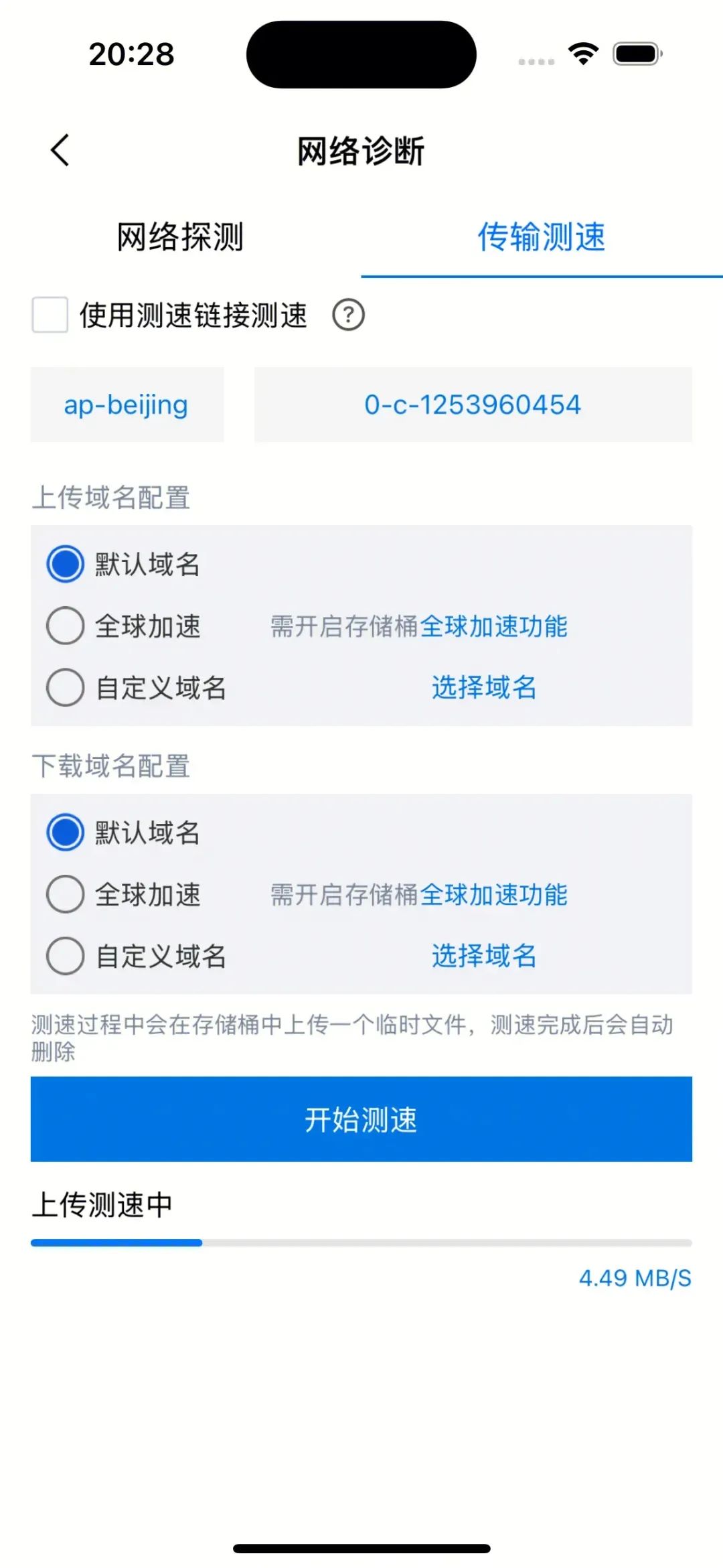This screenshot has width=723, height=1568.
Task: Go back using the top-left arrow
Action: coord(60,150)
